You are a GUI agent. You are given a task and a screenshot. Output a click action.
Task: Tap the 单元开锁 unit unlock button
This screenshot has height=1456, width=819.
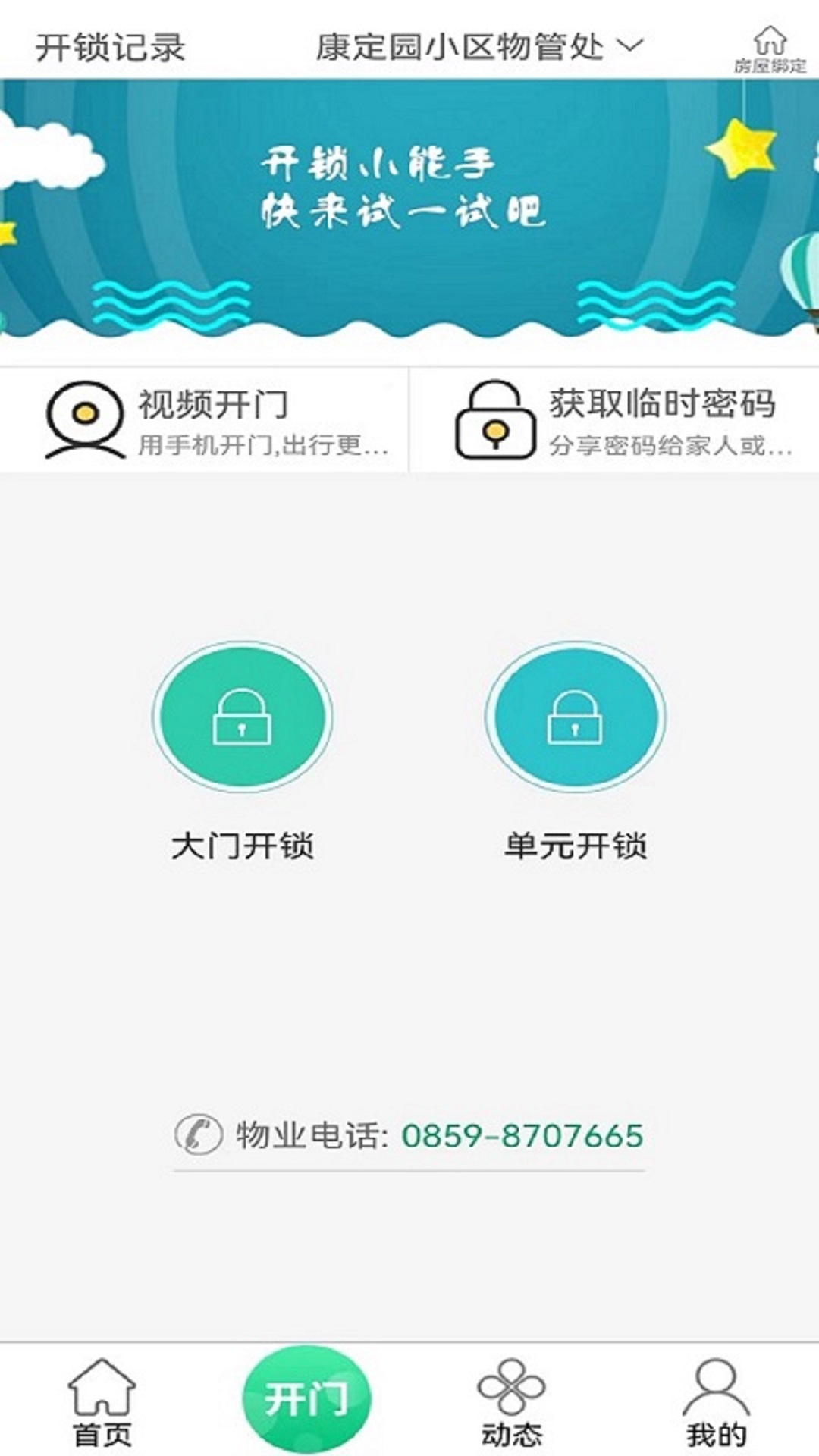[x=575, y=717]
